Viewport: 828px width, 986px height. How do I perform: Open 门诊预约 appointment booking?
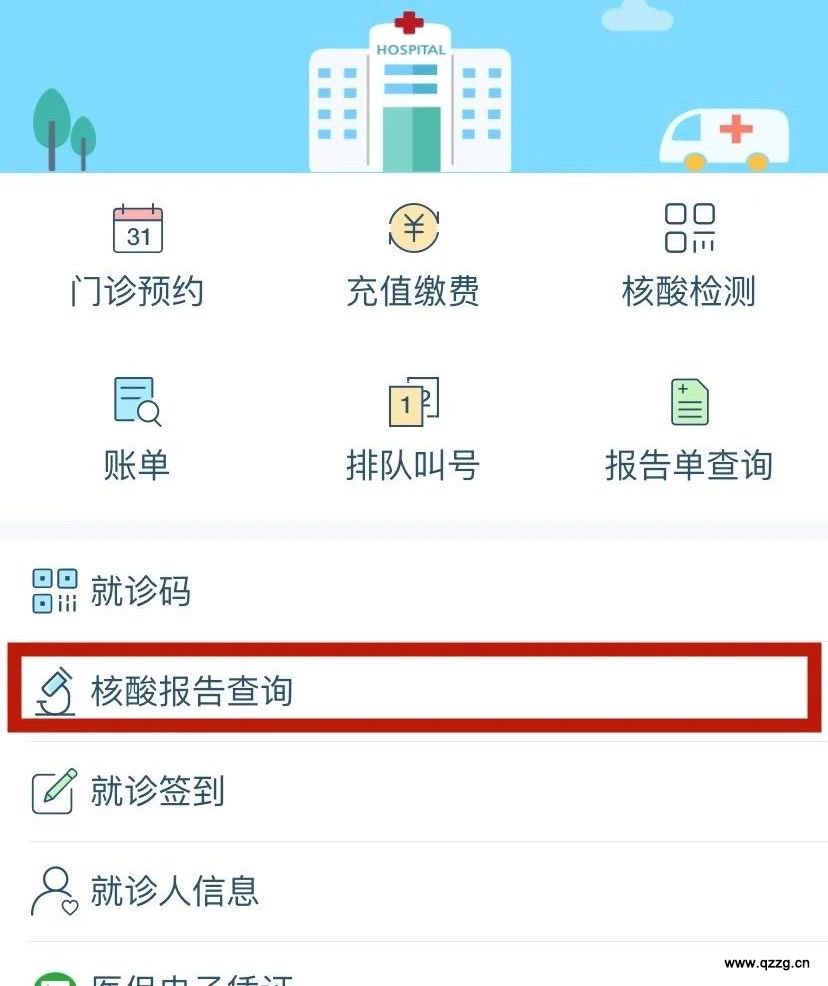[137, 254]
